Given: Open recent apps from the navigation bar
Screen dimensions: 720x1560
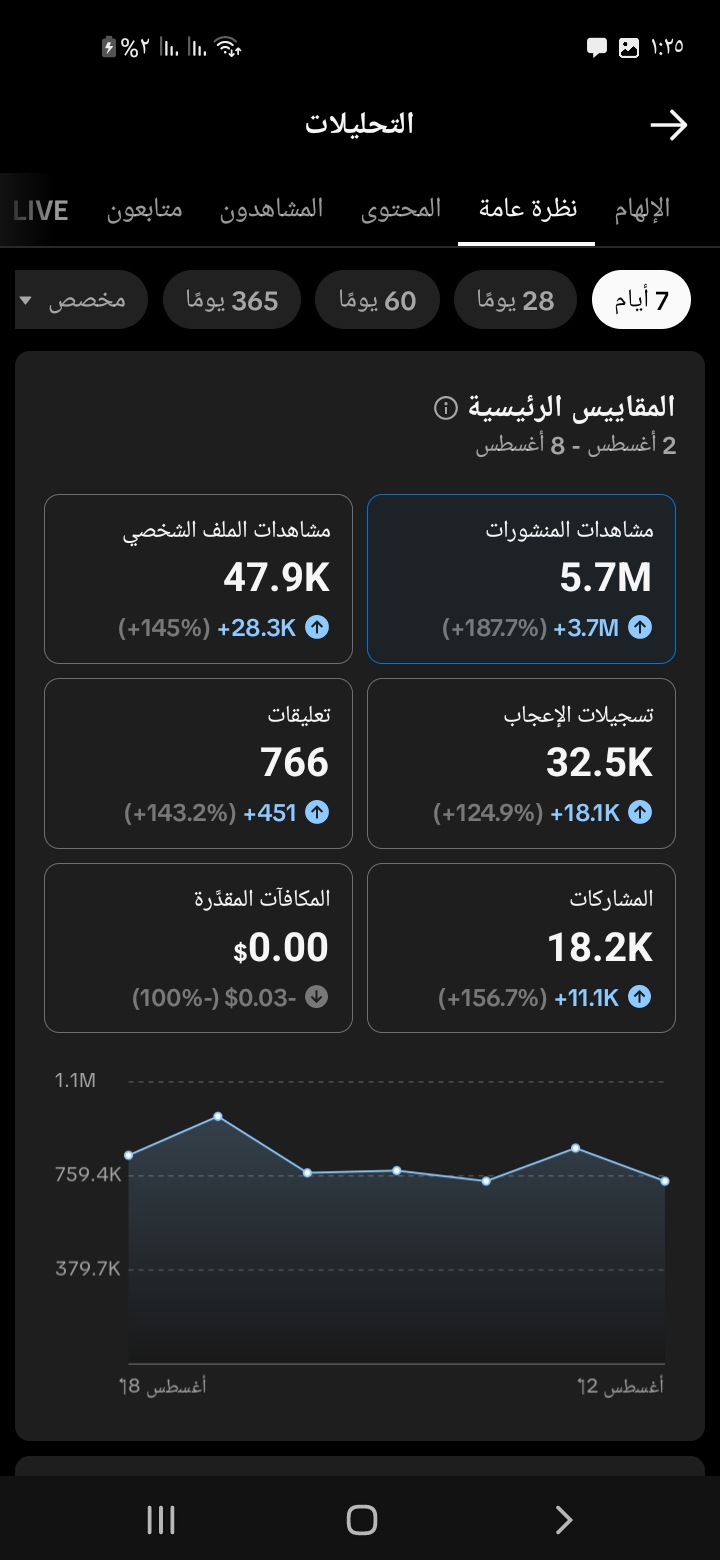Looking at the screenshot, I should click(161, 1520).
